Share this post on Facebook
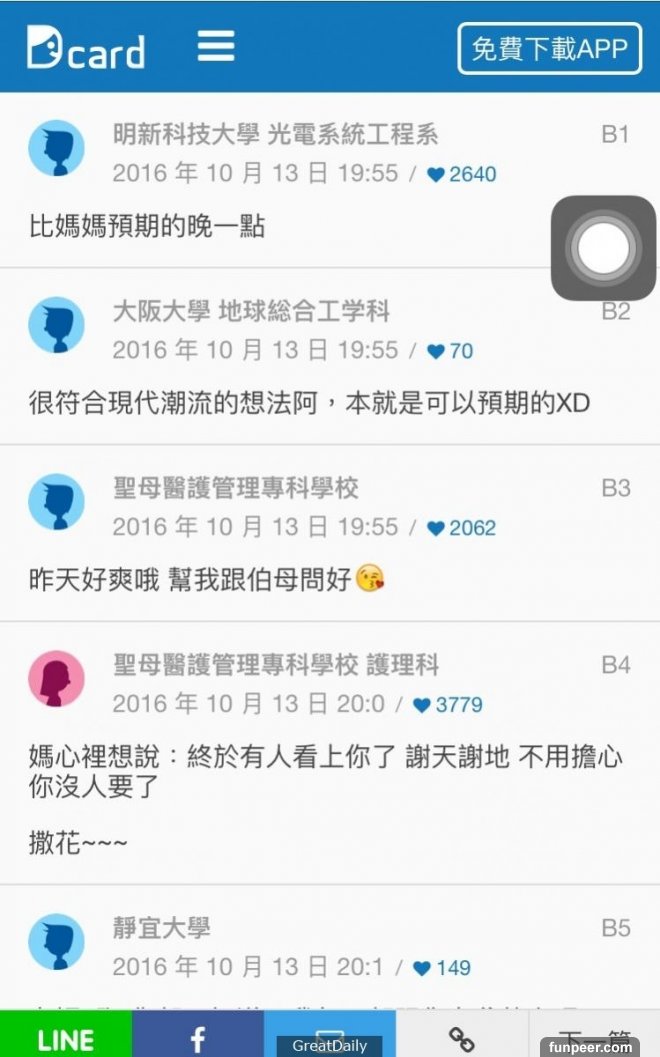Viewport: 660px width, 1057px height. 198,1039
